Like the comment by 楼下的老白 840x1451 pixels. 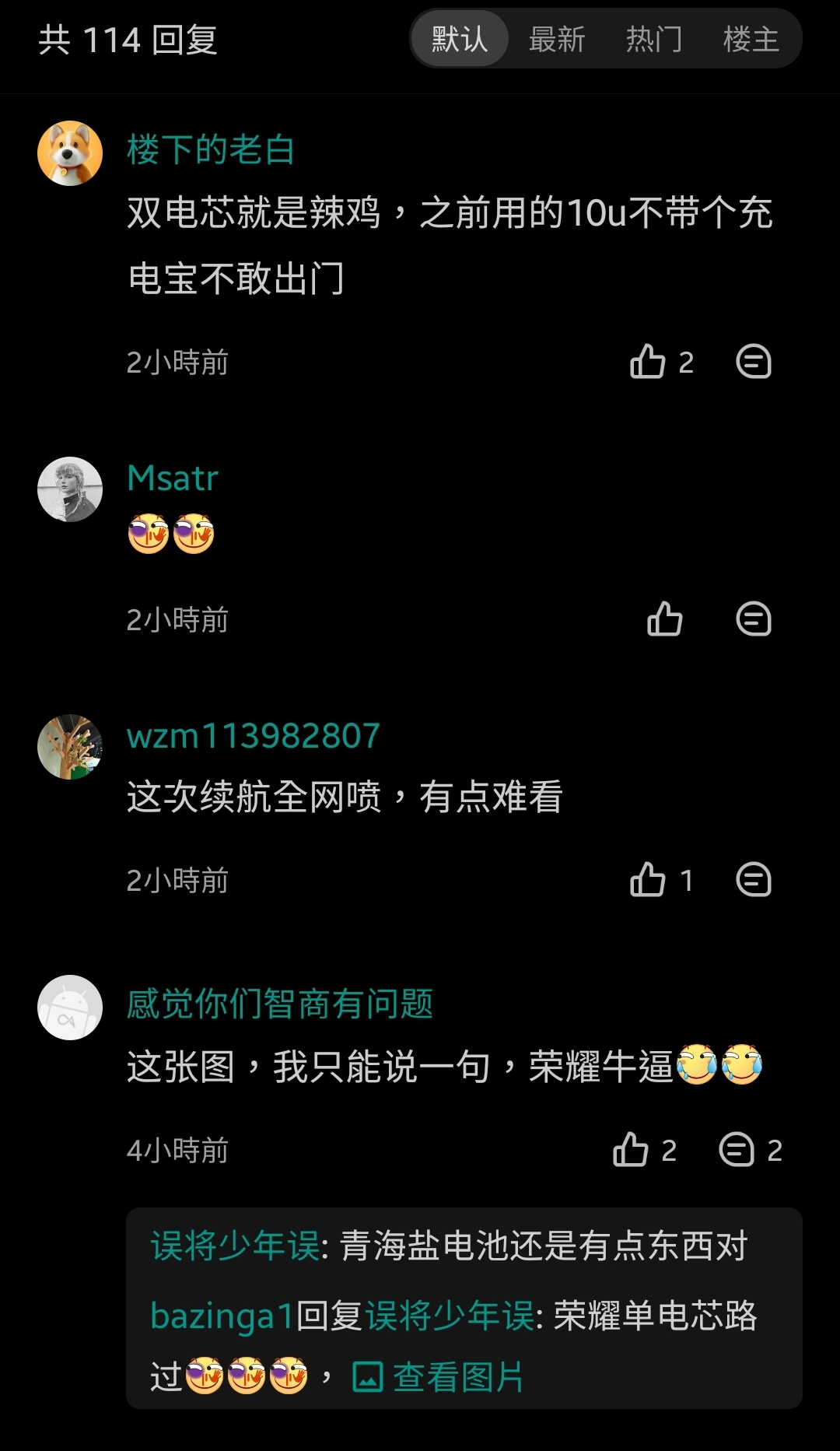[648, 362]
